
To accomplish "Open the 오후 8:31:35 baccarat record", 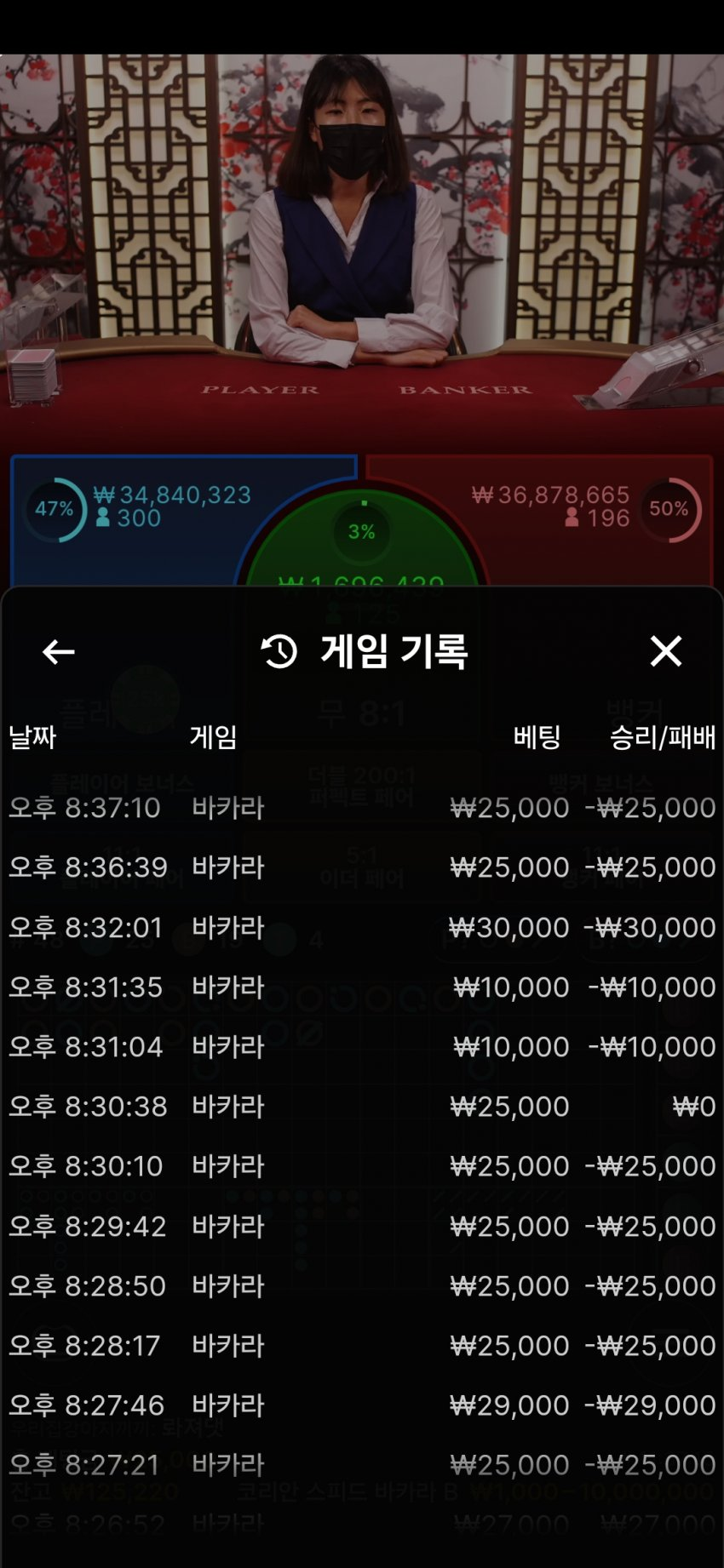I will (361, 987).
